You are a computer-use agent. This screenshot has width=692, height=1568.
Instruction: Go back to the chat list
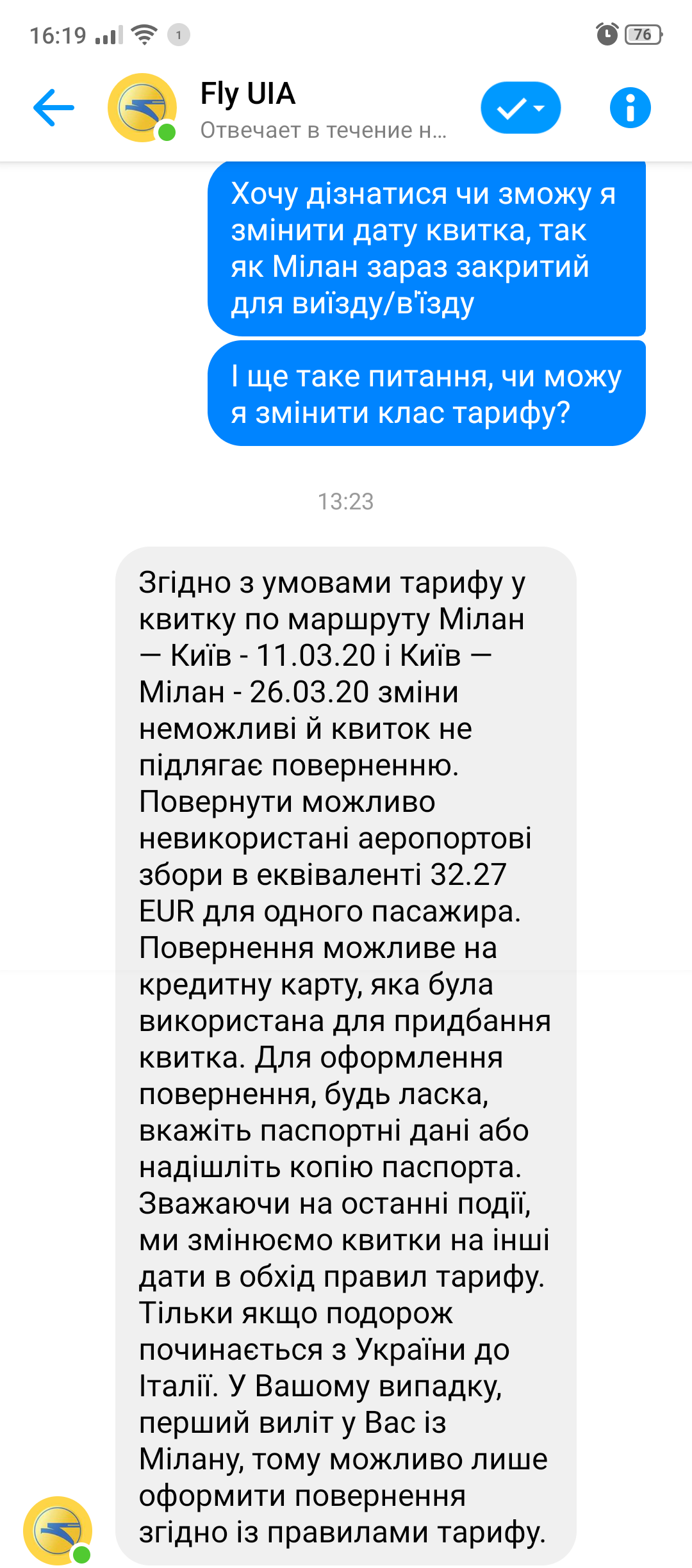click(x=54, y=108)
